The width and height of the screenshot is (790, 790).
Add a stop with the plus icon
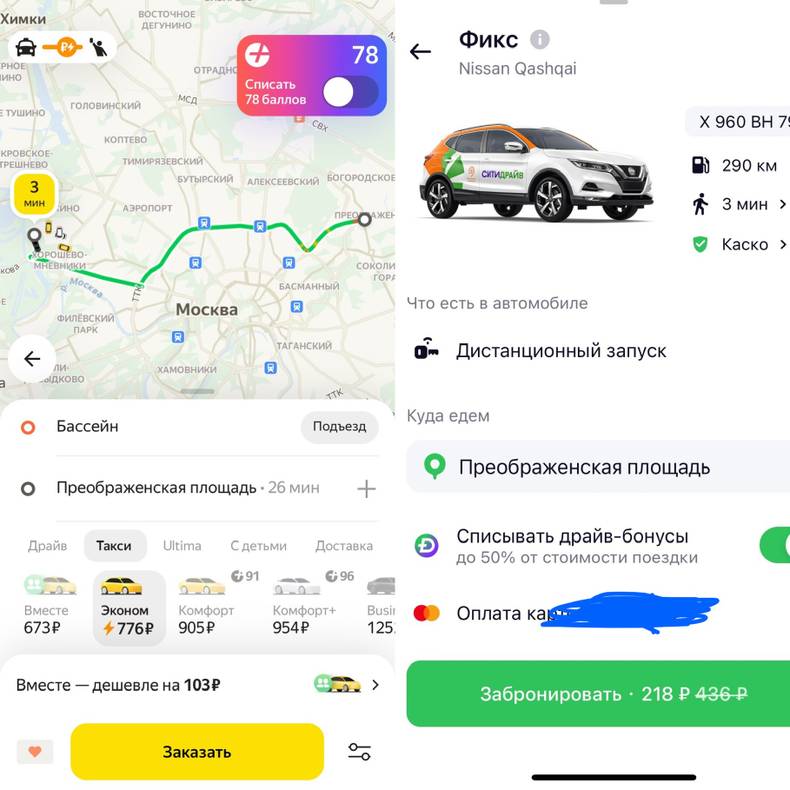click(366, 489)
